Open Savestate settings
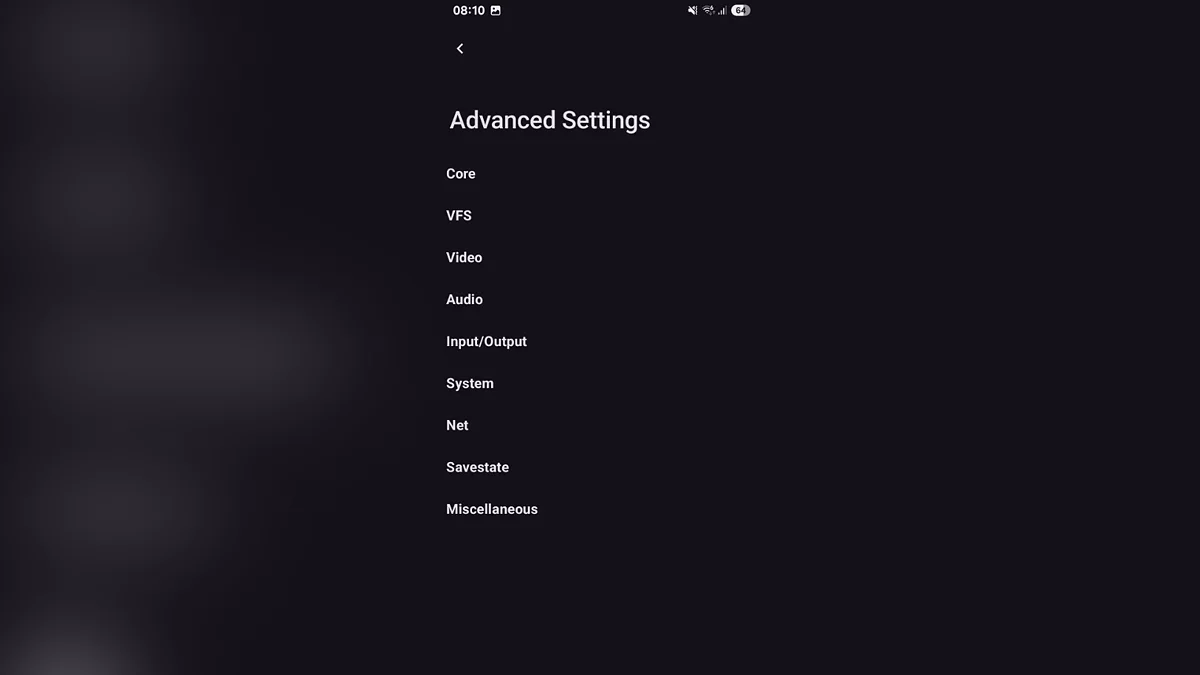Screen dimensions: 1200x675 click(477, 468)
